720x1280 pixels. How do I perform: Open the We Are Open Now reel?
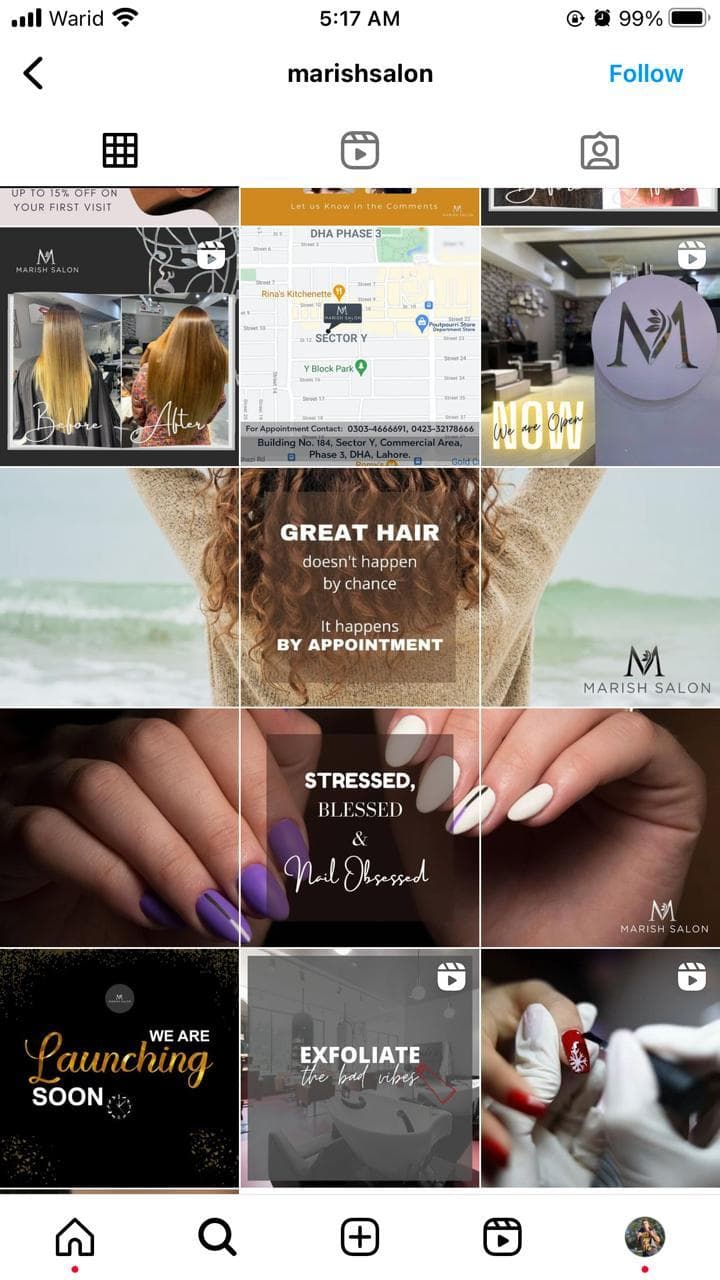coord(600,346)
